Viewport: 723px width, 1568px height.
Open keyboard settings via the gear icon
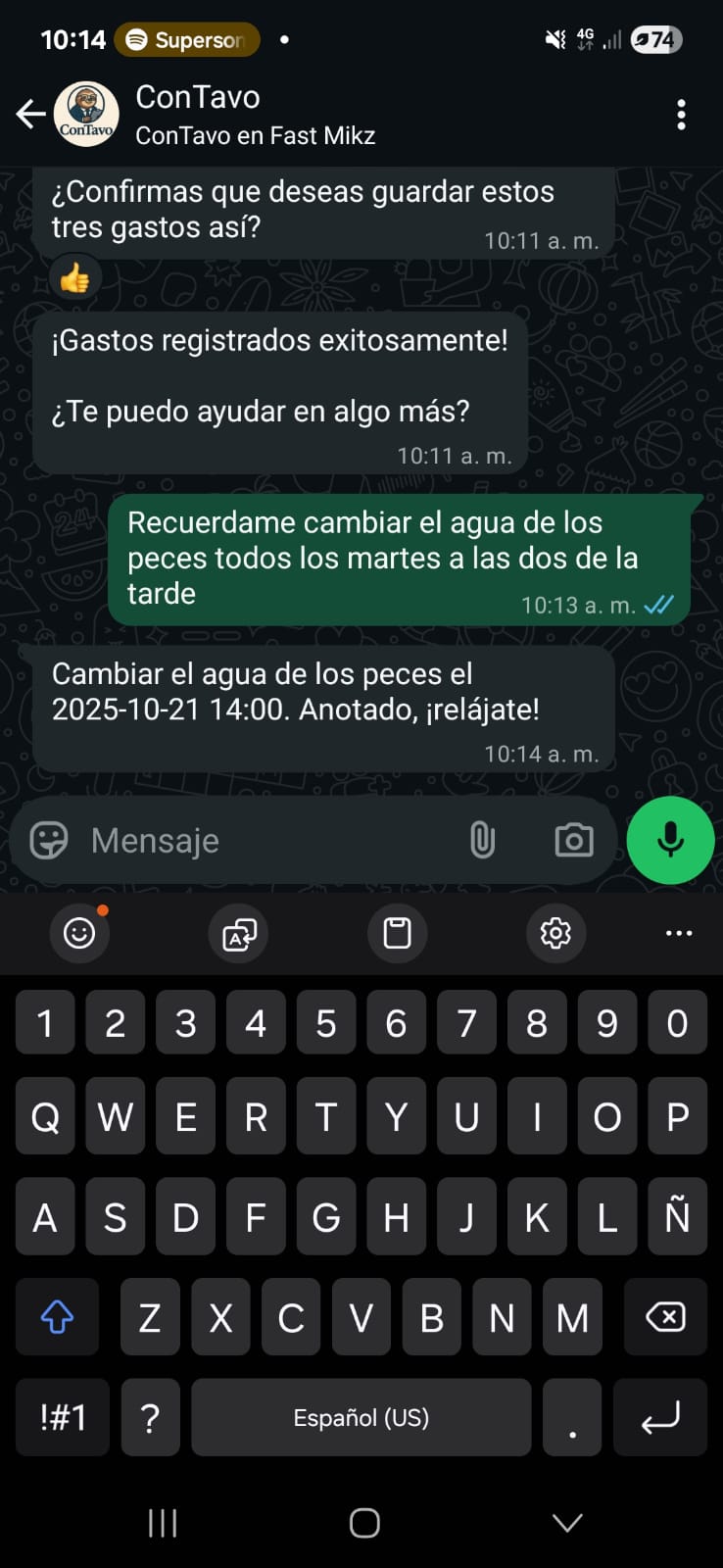(x=555, y=933)
